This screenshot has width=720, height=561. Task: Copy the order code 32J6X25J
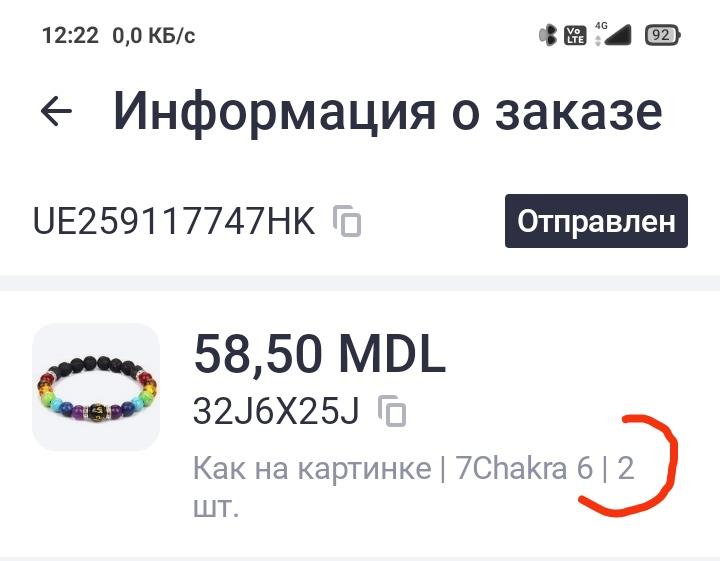[391, 411]
